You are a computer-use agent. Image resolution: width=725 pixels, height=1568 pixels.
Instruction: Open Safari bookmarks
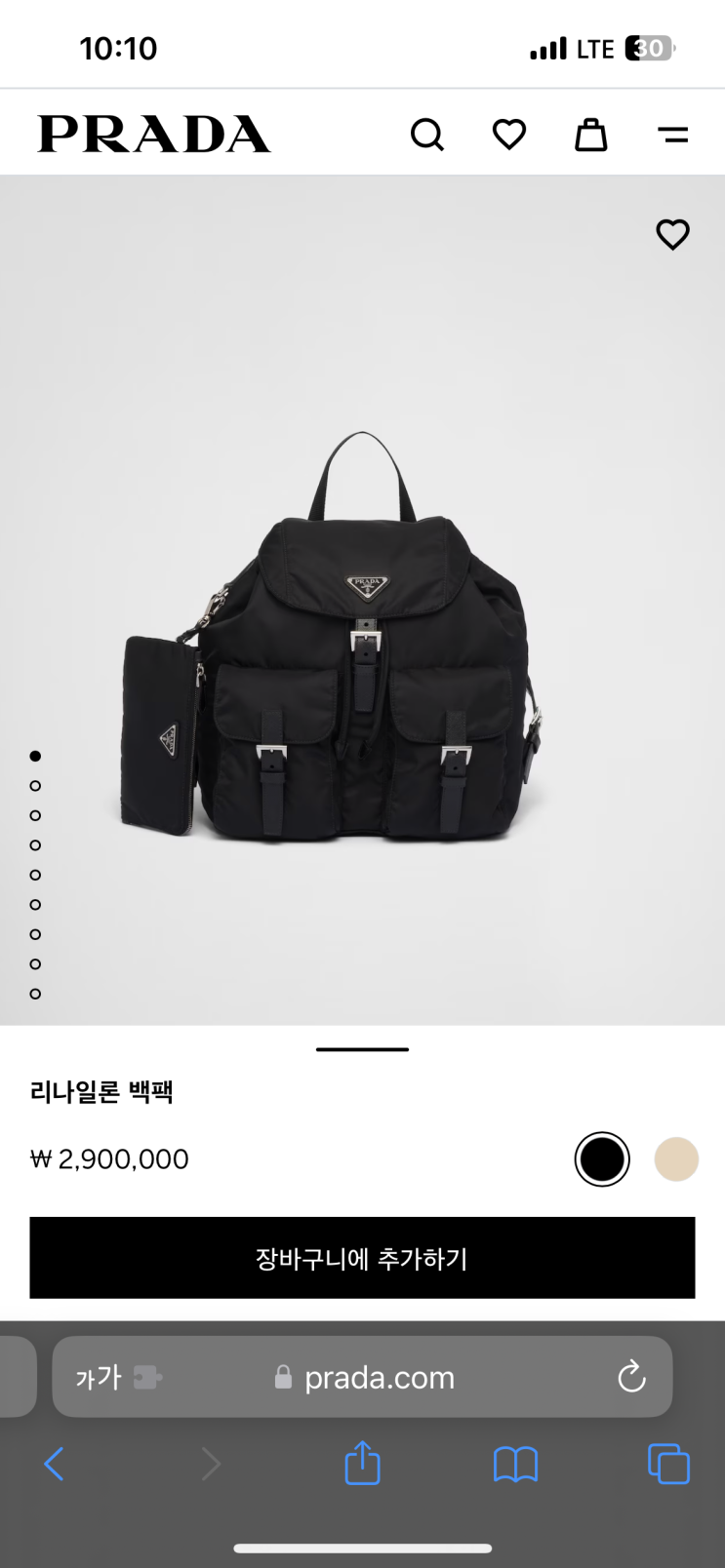point(515,1464)
